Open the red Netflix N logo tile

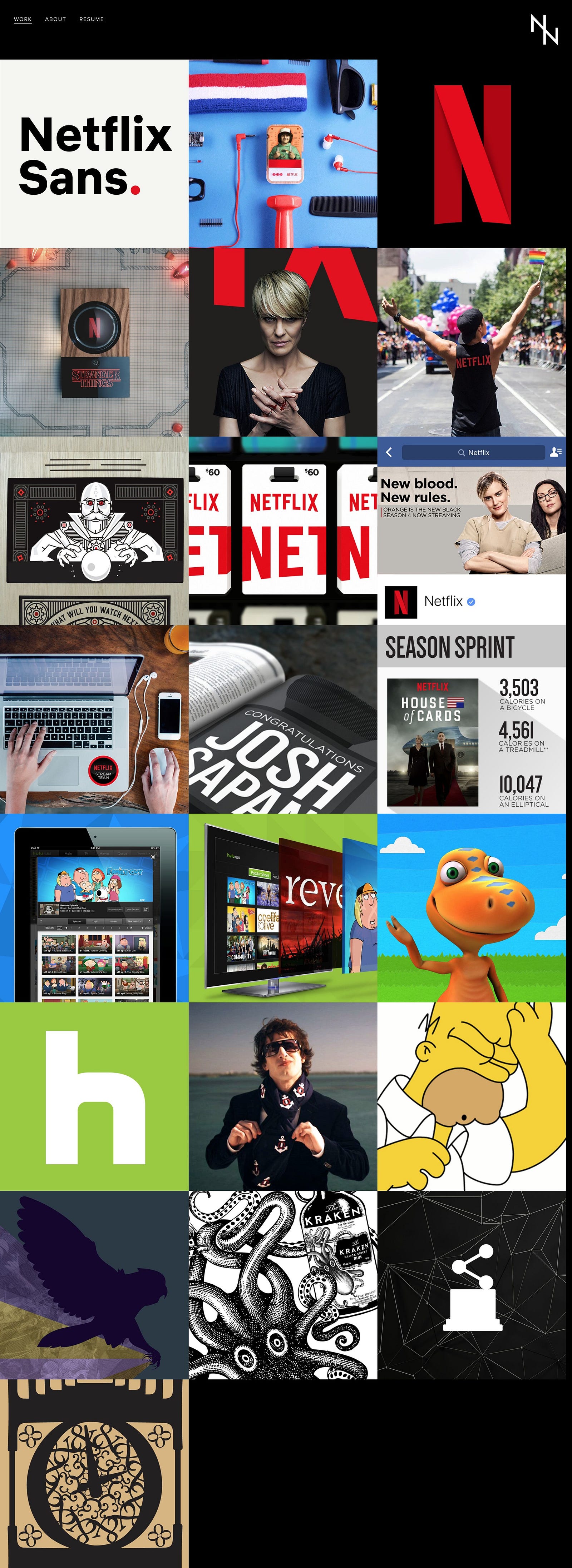(x=472, y=154)
